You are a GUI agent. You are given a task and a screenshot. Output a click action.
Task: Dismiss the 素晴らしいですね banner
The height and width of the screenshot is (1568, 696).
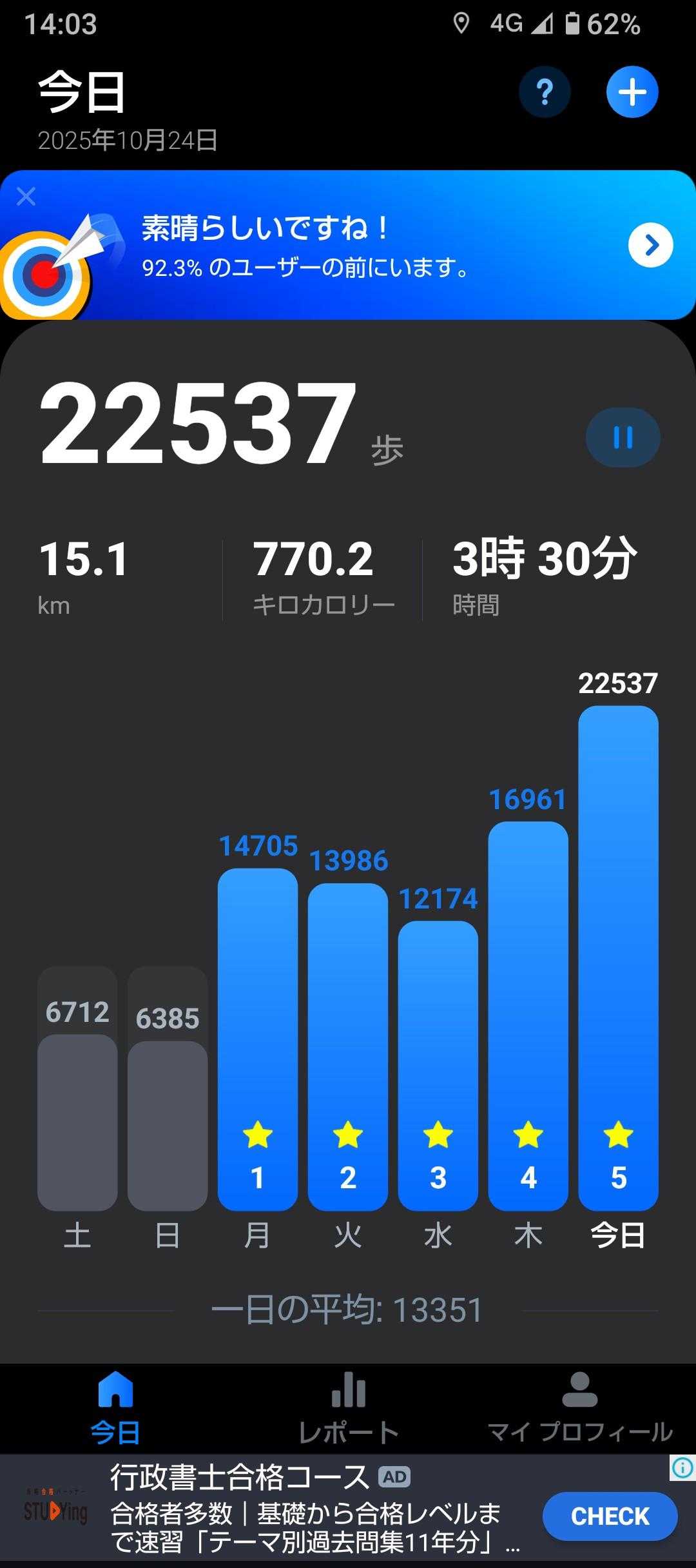[x=26, y=196]
